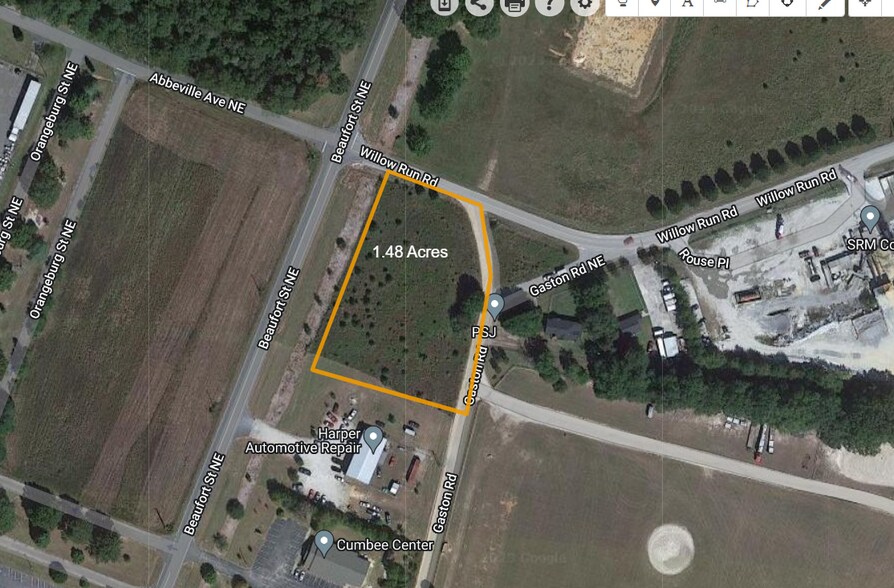
Task: Open map settings gear
Action: pyautogui.click(x=585, y=4)
